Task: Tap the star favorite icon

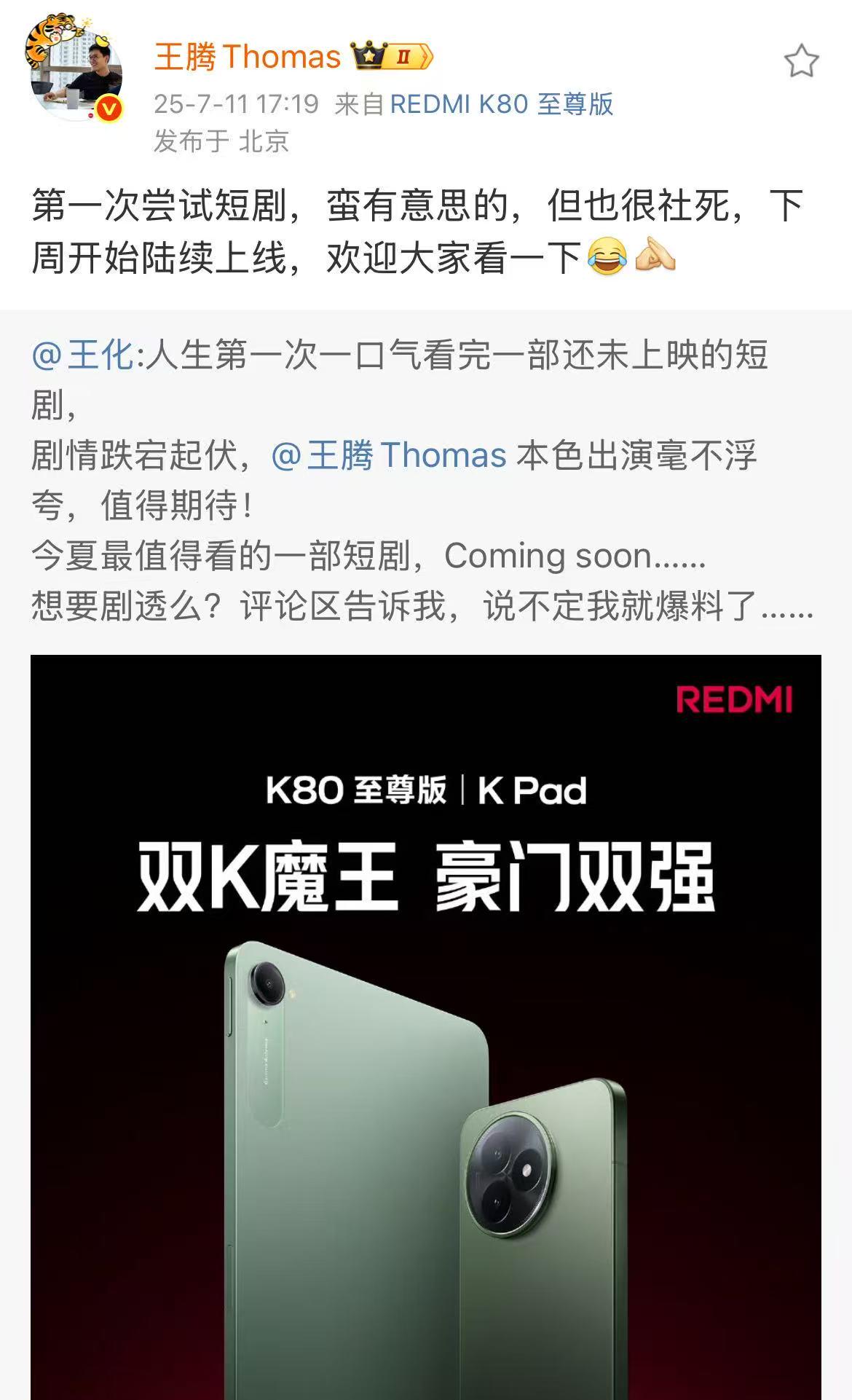Action: (801, 61)
